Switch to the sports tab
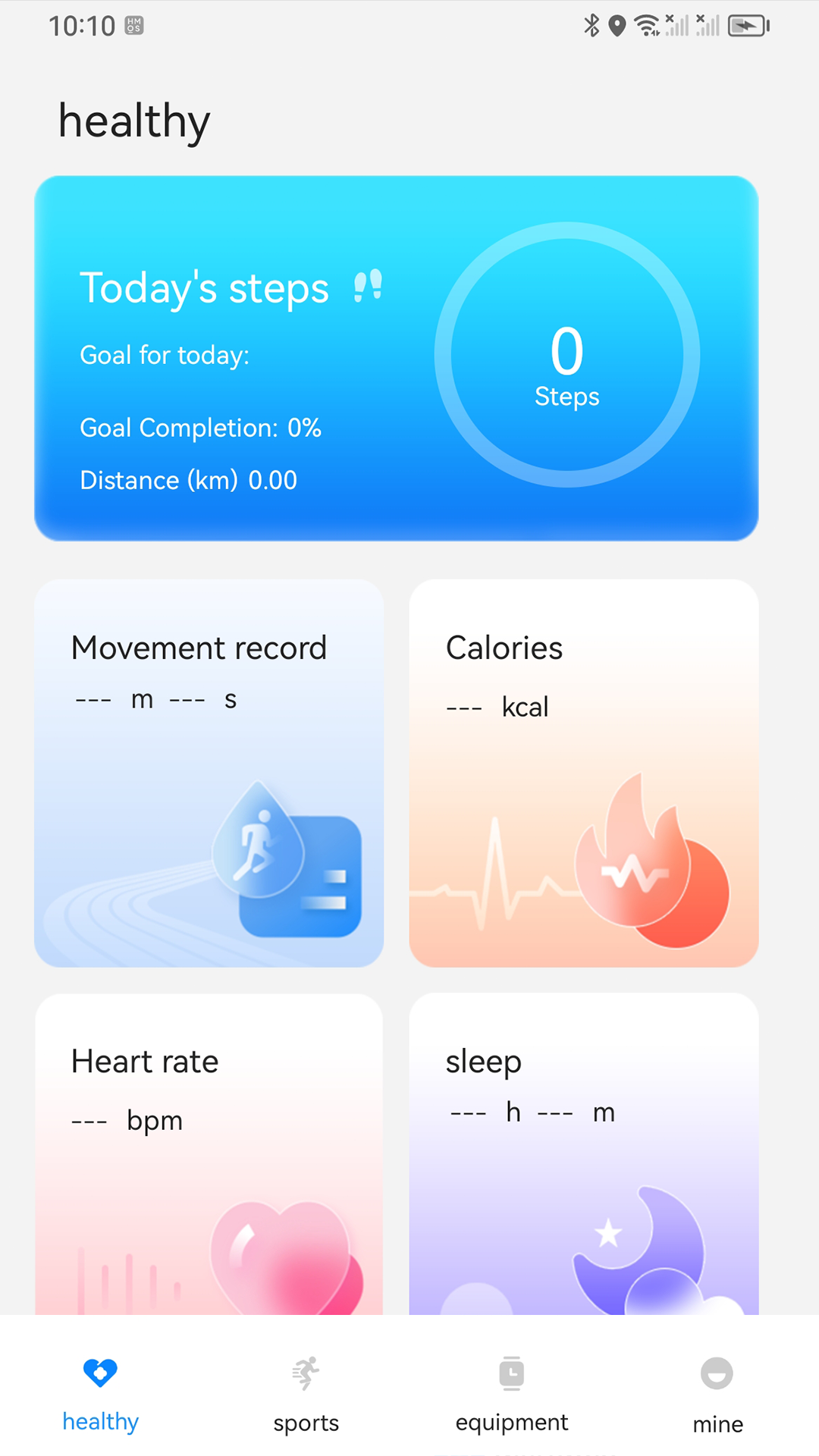 pyautogui.click(x=306, y=1394)
